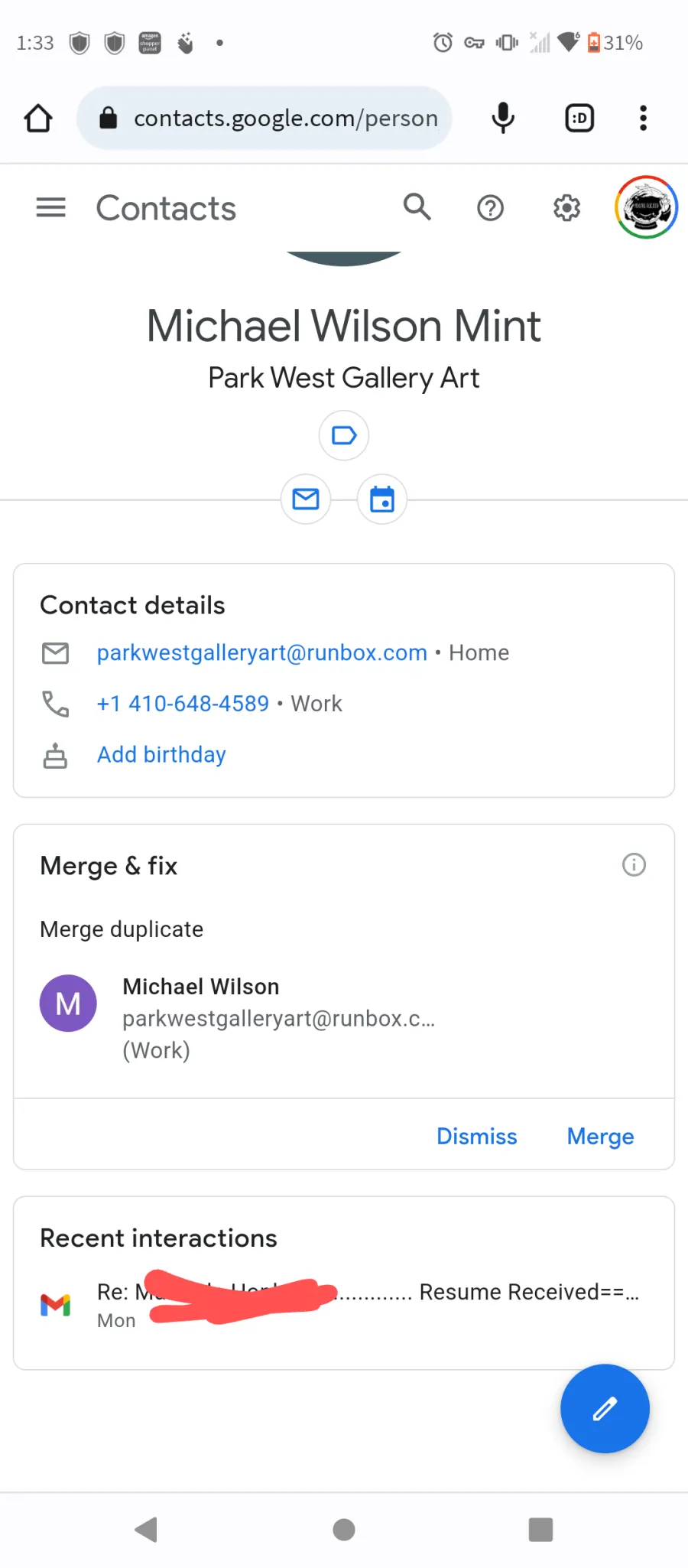Tap the label icon under the contact name
Screen dimensions: 688x1568
coord(344,435)
